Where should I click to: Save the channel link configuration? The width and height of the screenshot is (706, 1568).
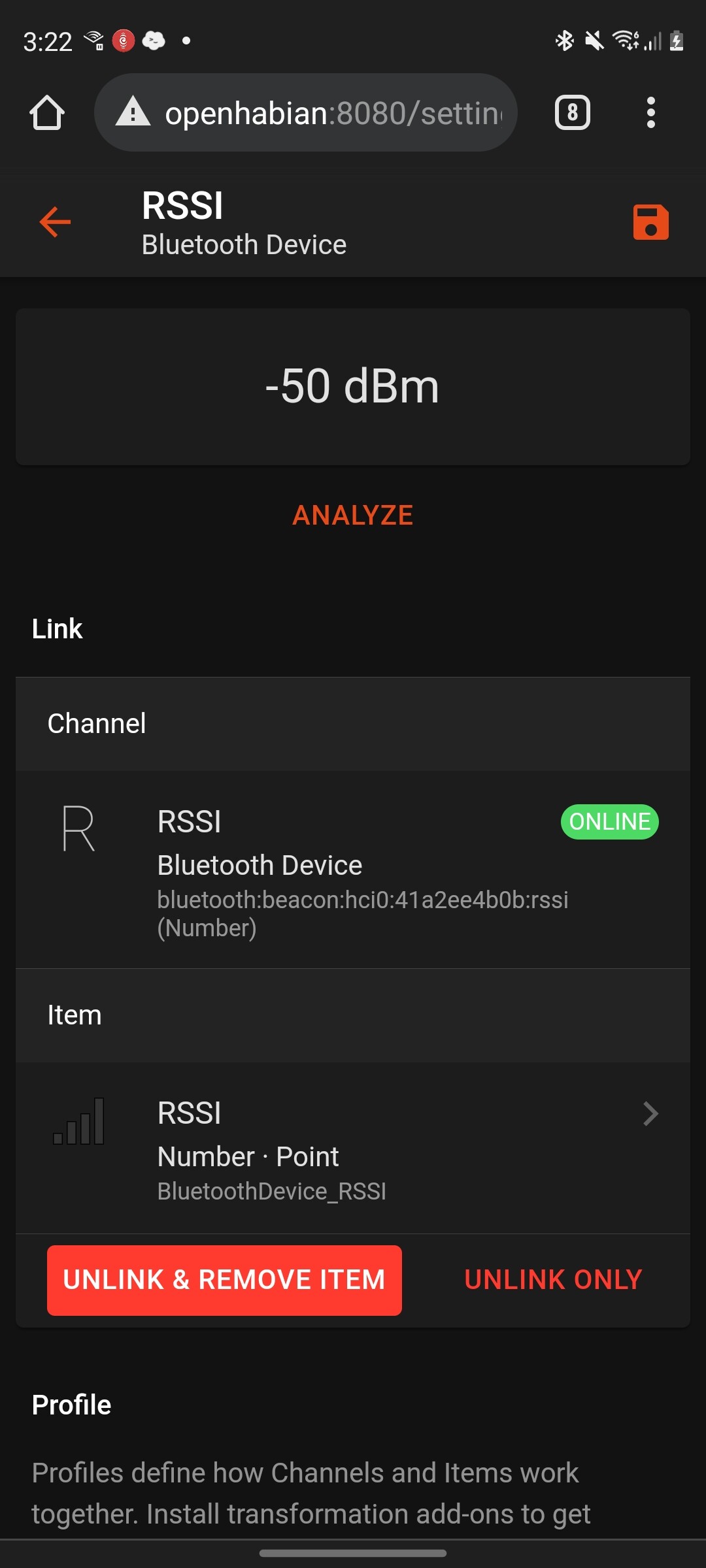point(650,223)
